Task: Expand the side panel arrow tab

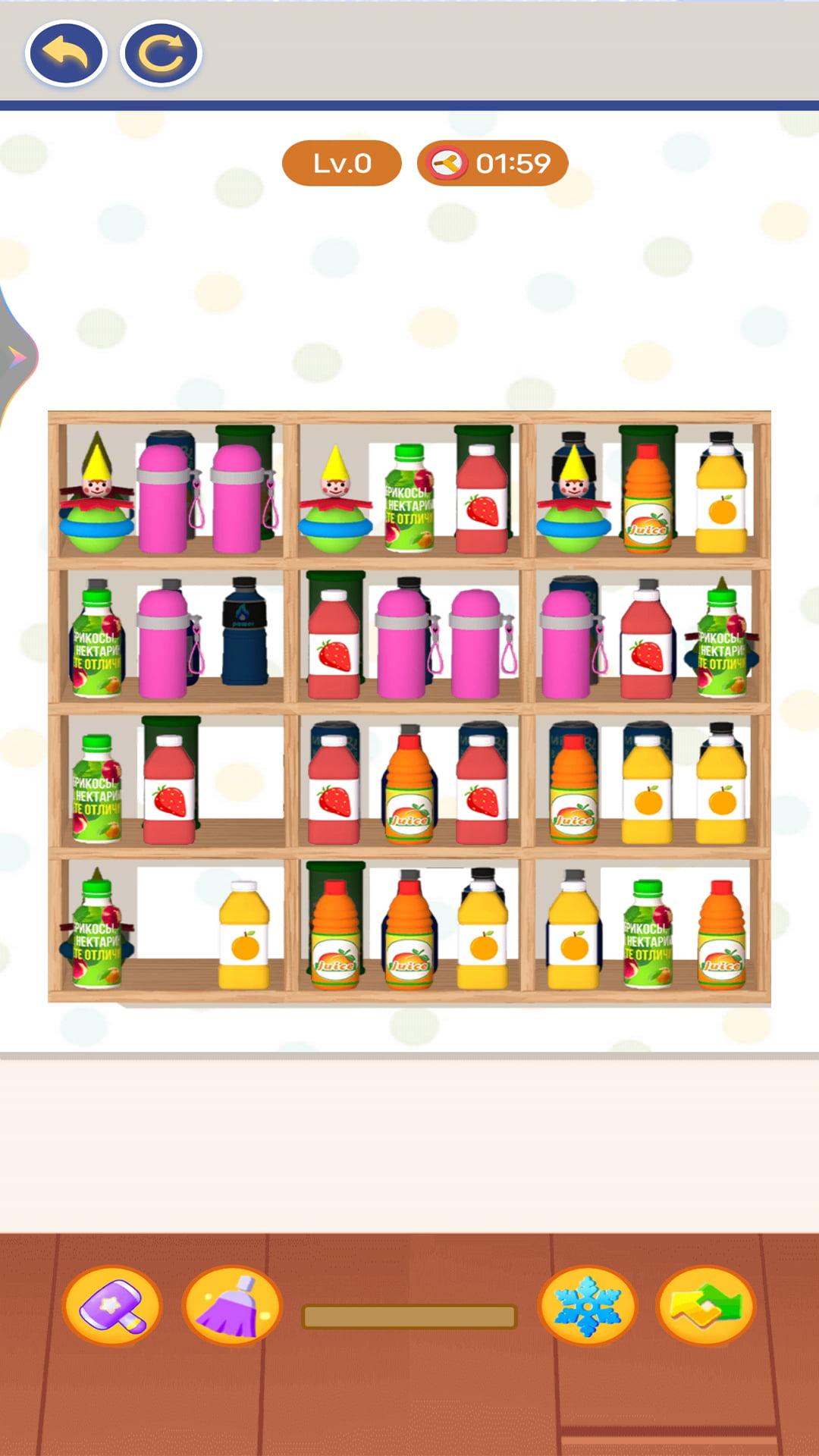Action: coord(17,357)
